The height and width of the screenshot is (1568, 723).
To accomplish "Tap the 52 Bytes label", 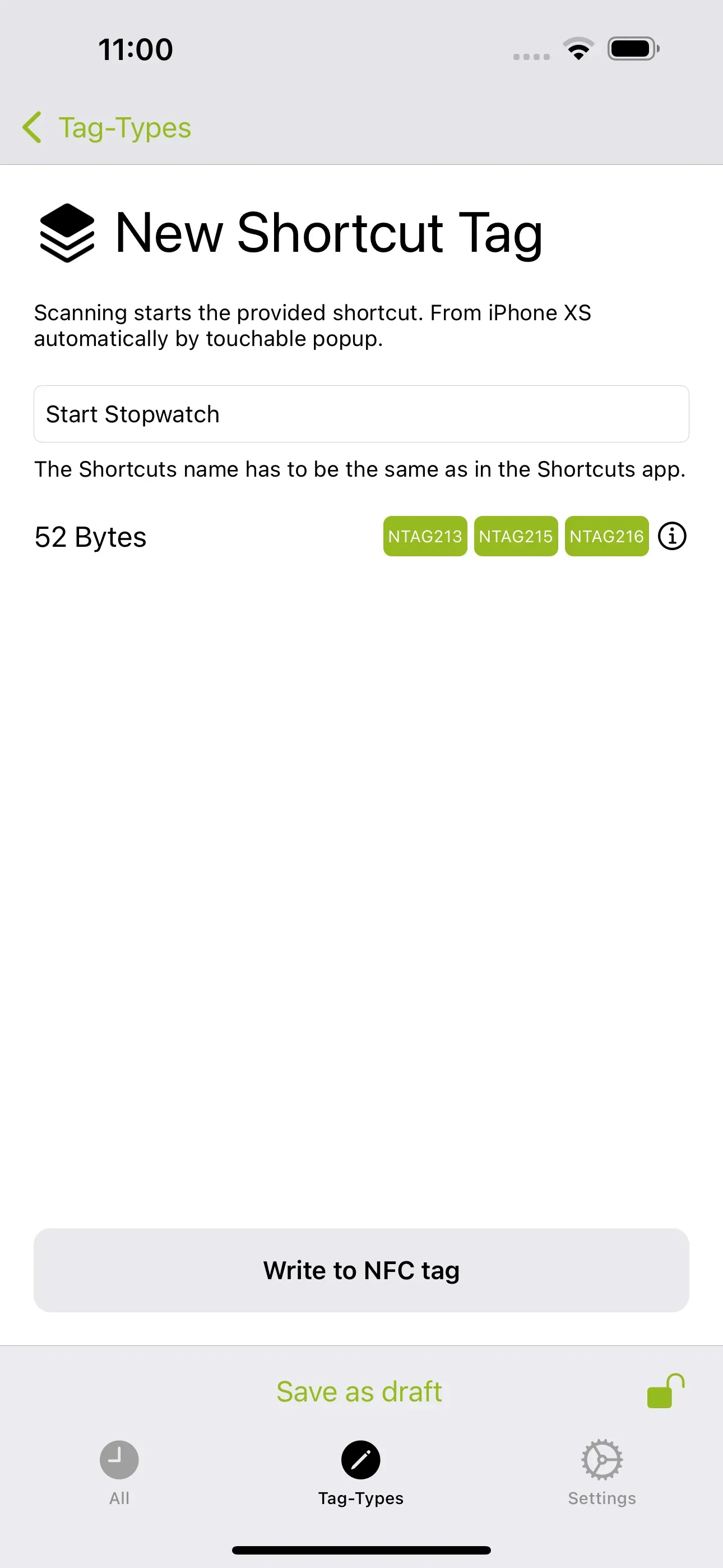I will coord(90,536).
